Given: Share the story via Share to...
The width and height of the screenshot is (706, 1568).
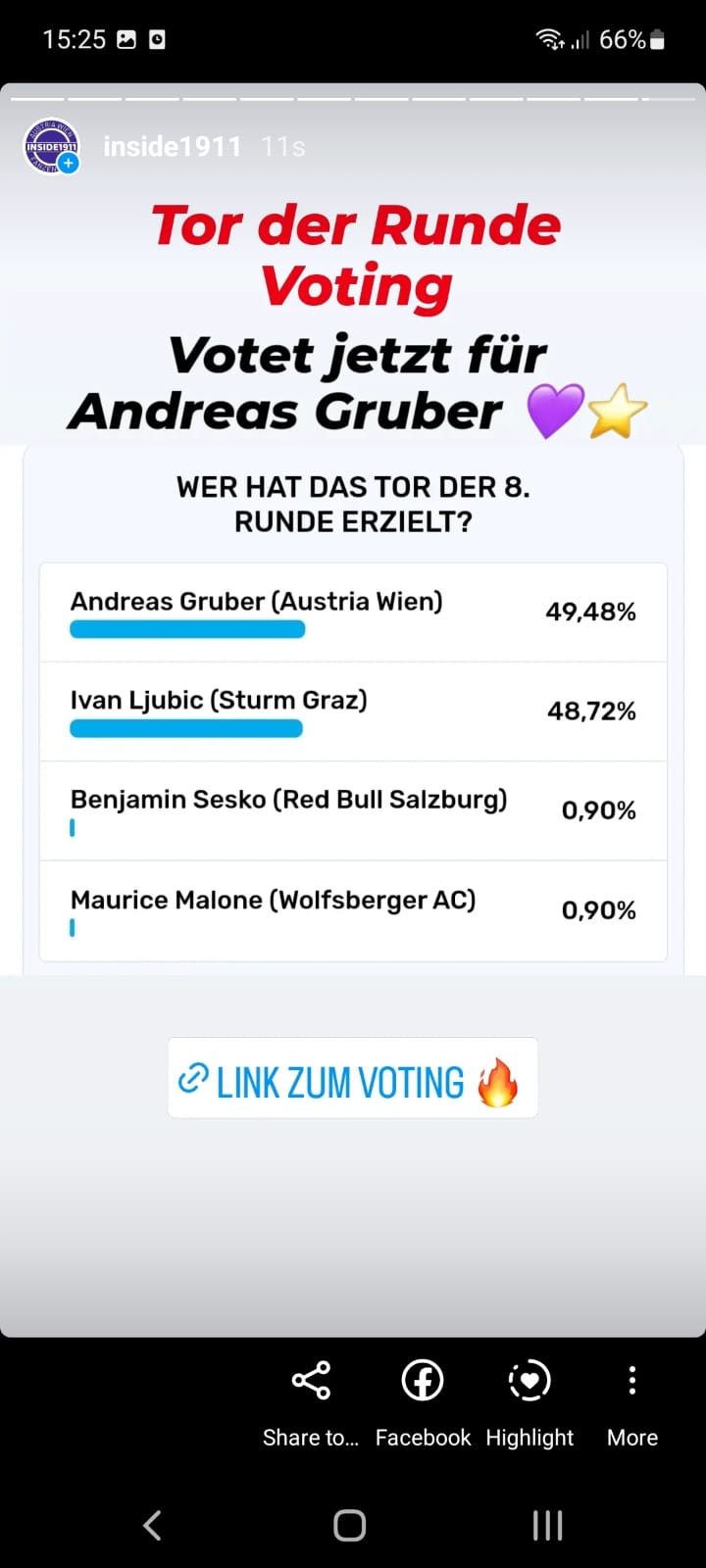Looking at the screenshot, I should click(x=311, y=1403).
